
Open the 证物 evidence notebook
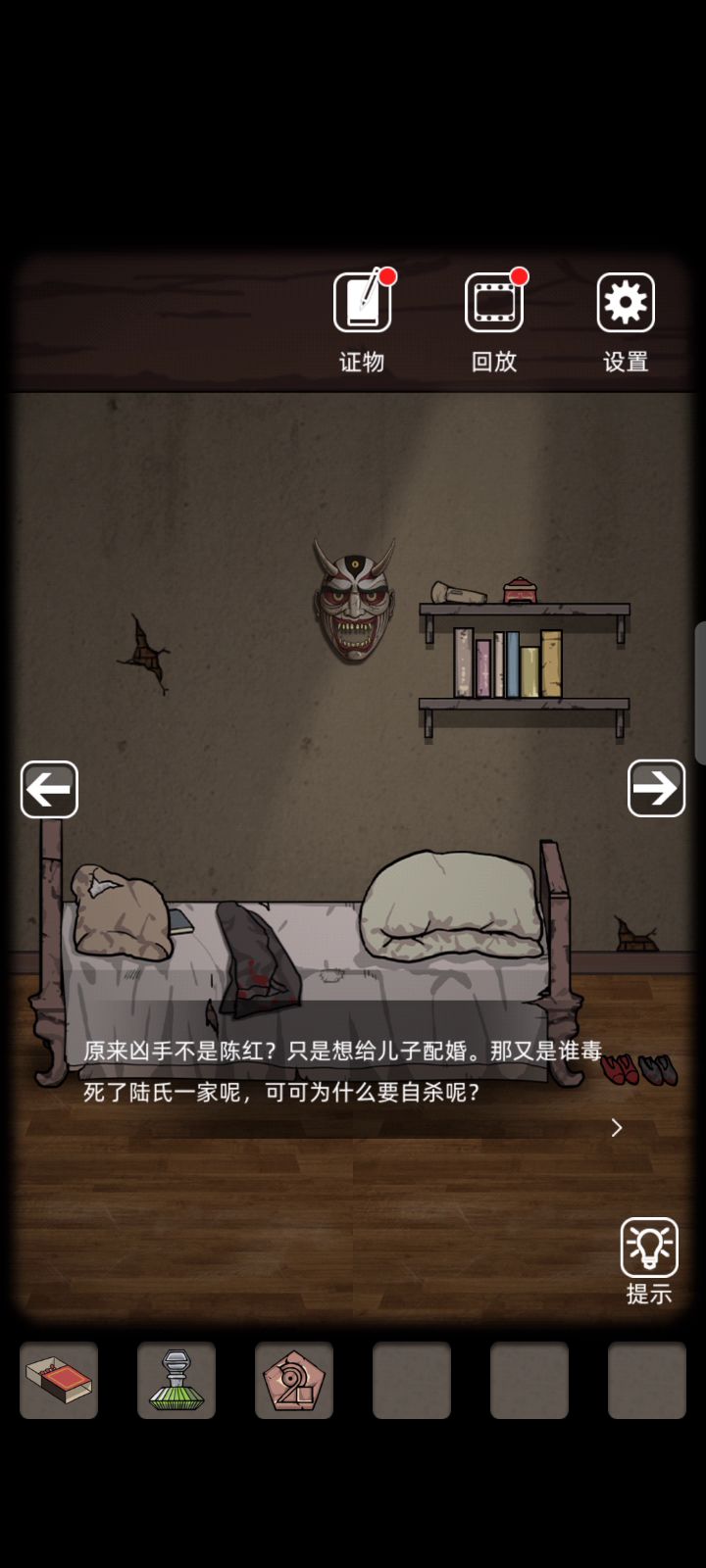(x=362, y=304)
